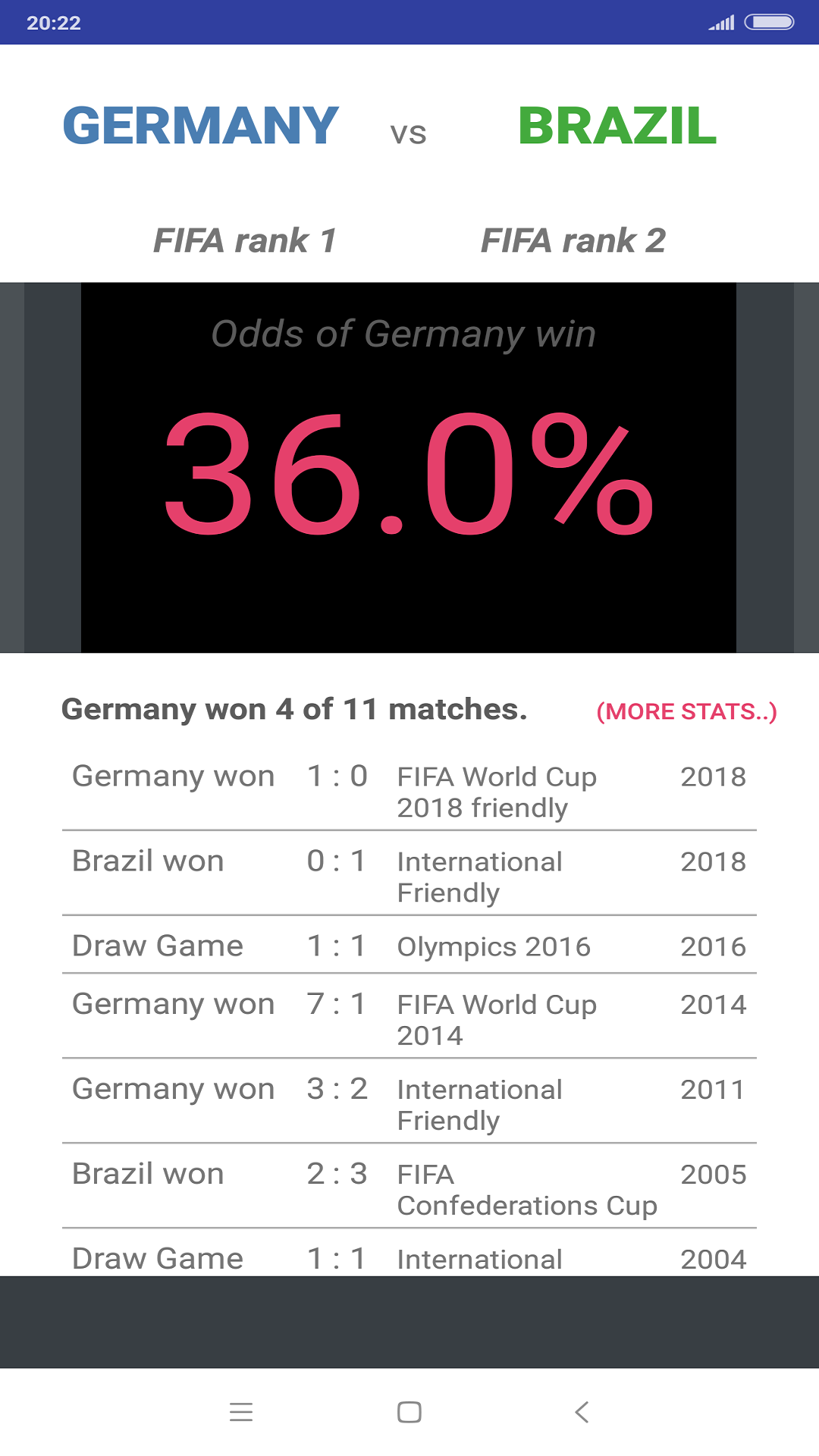Open MORE STATS link

click(x=686, y=711)
